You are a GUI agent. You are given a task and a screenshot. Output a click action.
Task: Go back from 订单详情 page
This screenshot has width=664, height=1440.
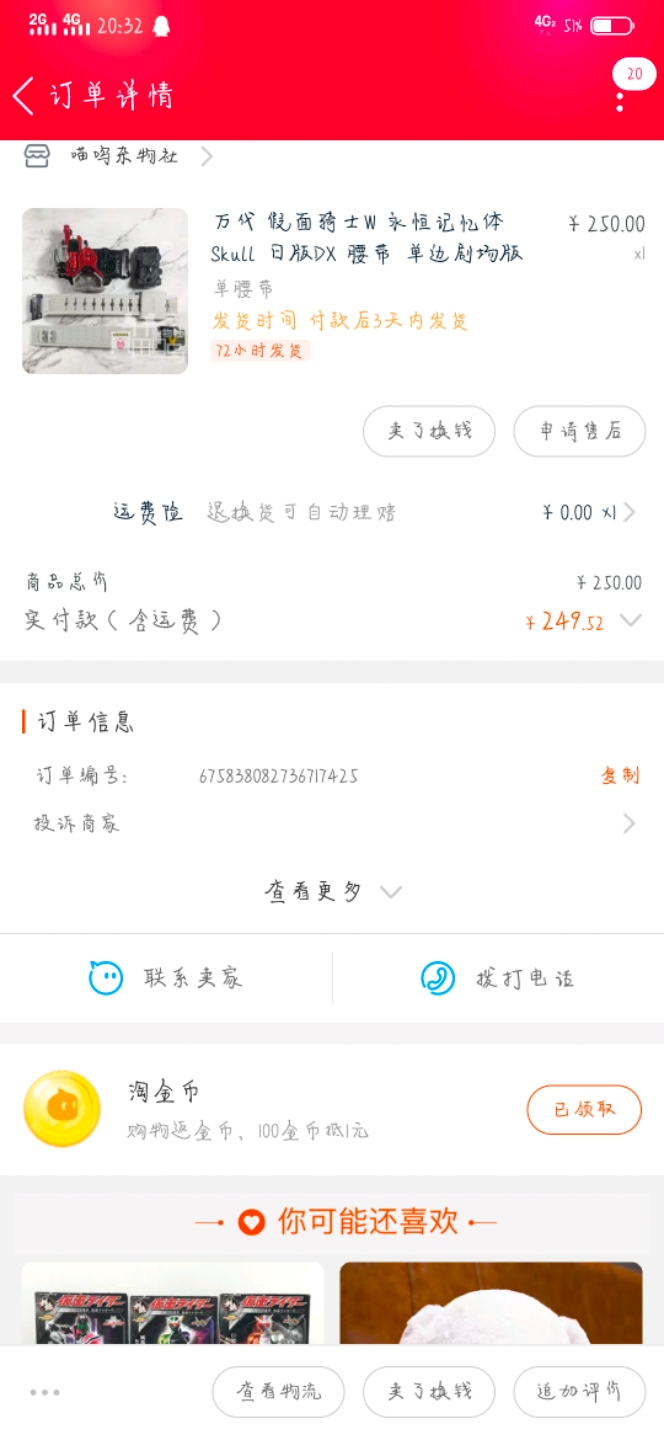tap(24, 96)
